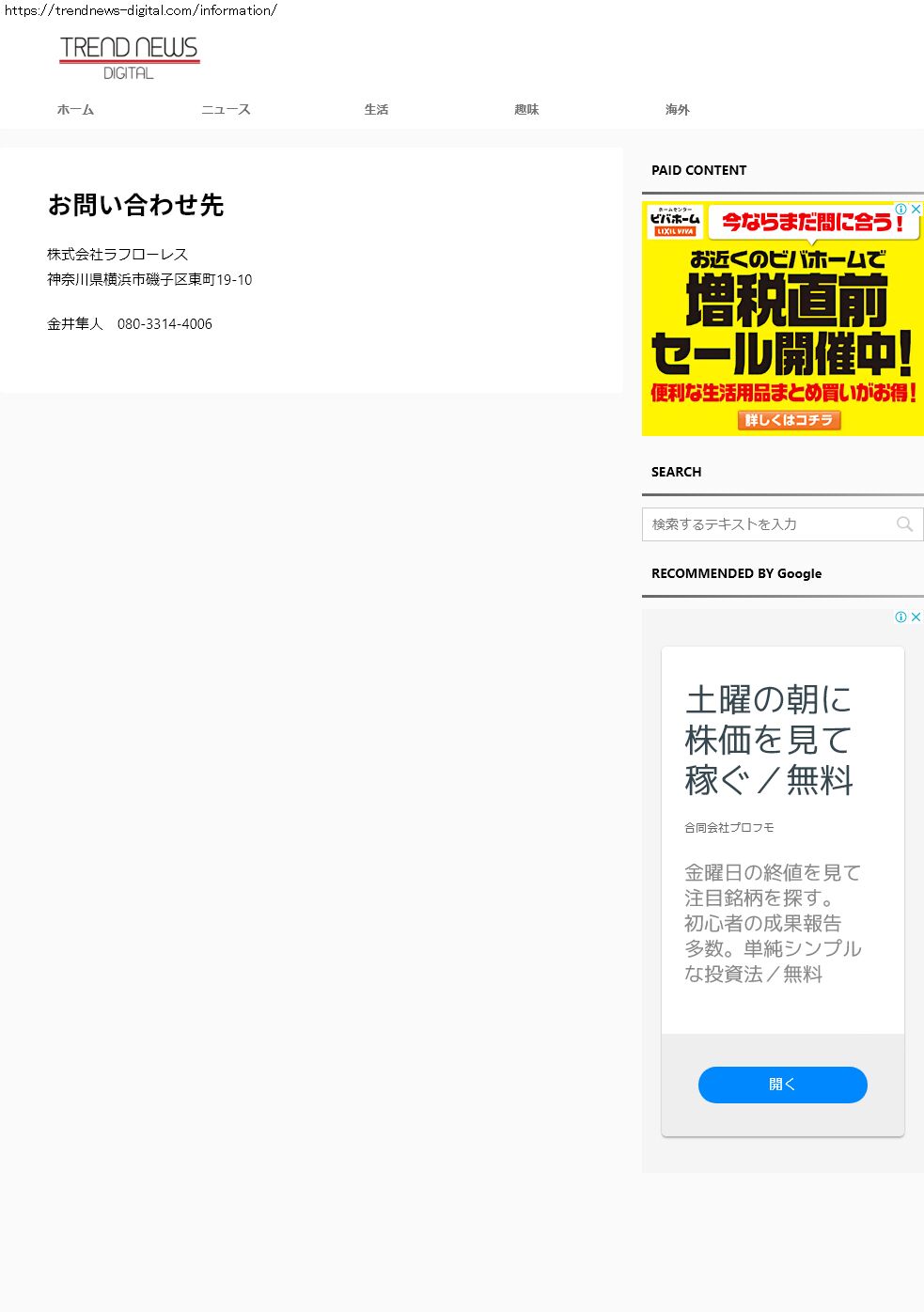Tap the magnifier icon in the search box
Image resolution: width=924 pixels, height=1312 pixels.
[904, 524]
